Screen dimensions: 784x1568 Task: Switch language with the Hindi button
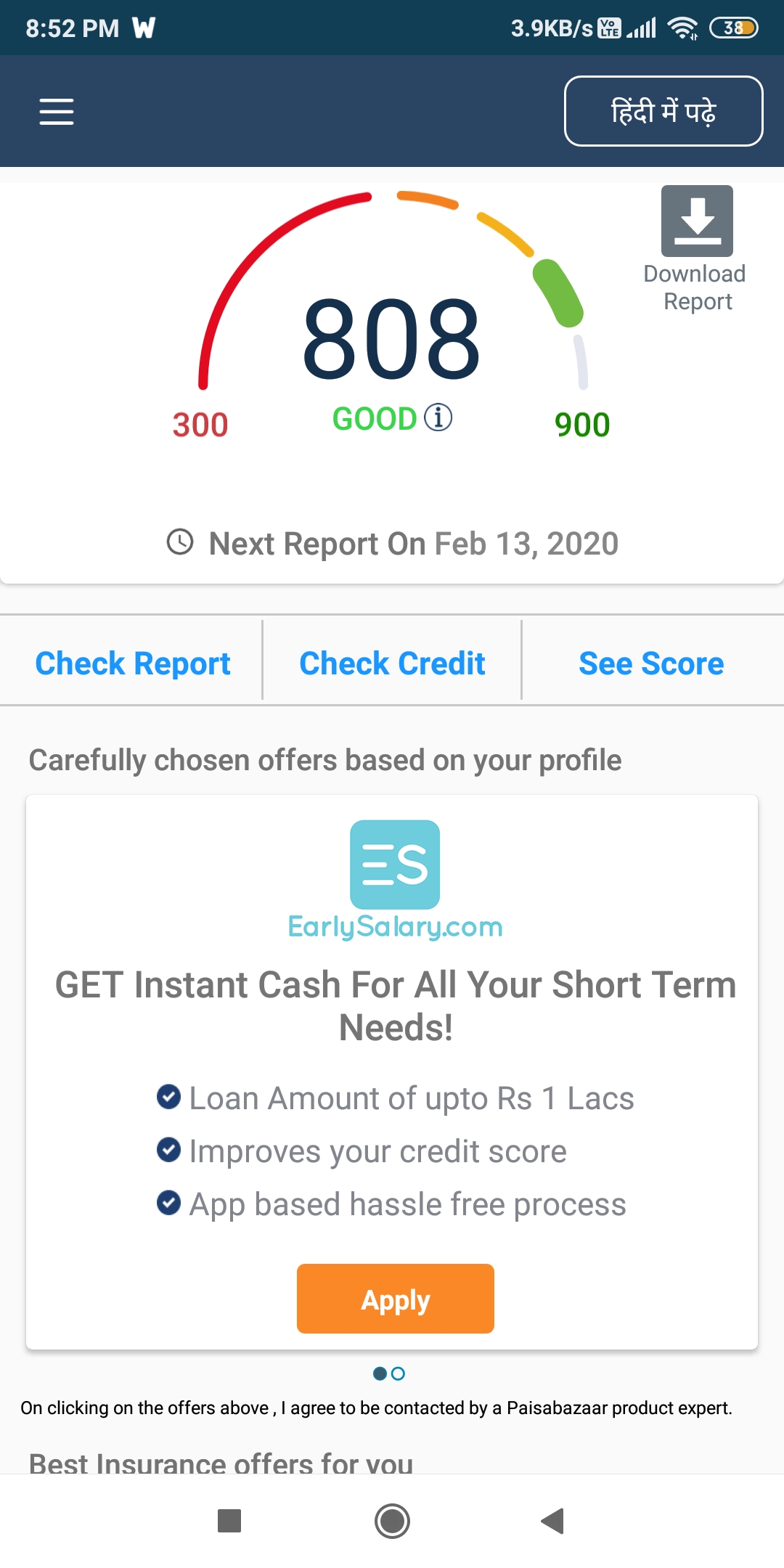pyautogui.click(x=663, y=111)
